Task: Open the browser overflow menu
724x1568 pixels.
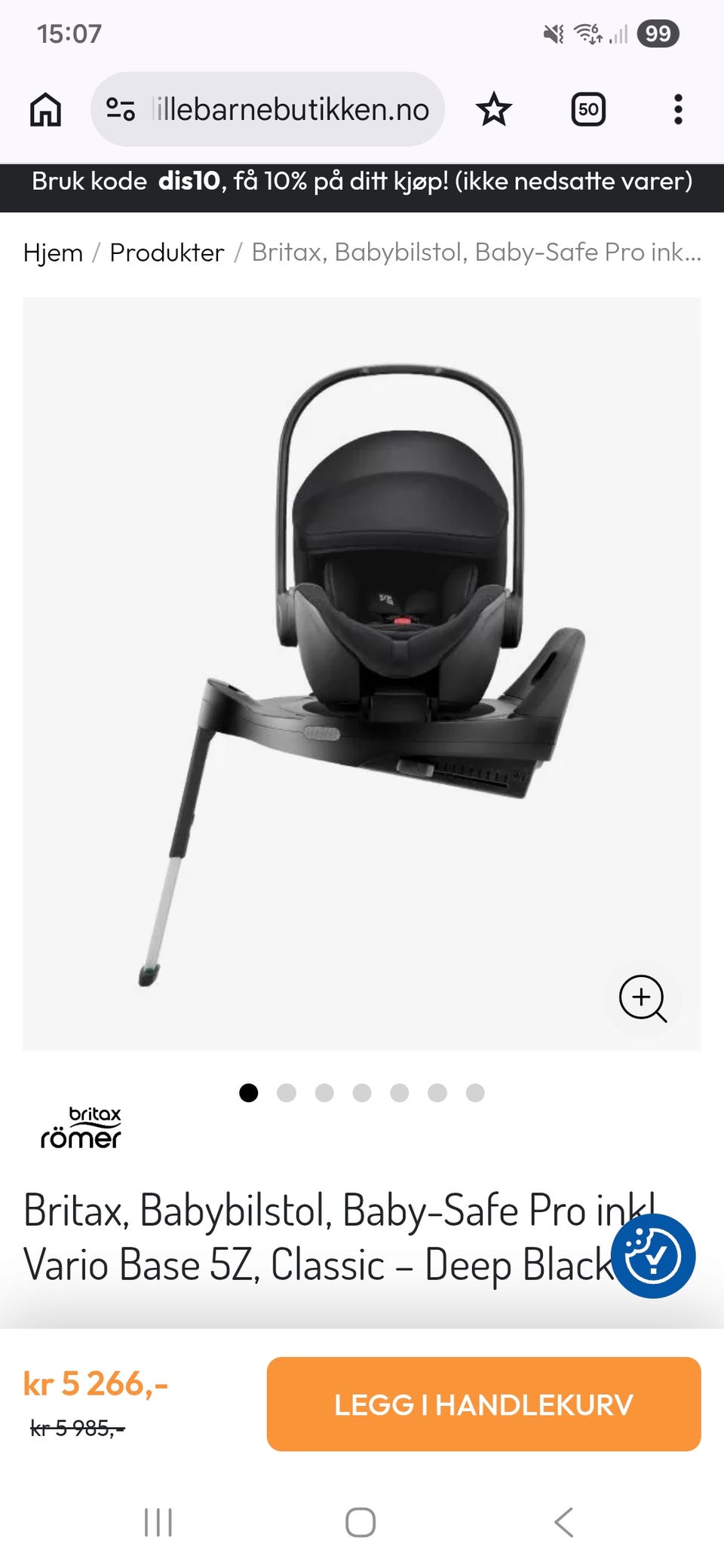Action: (678, 110)
